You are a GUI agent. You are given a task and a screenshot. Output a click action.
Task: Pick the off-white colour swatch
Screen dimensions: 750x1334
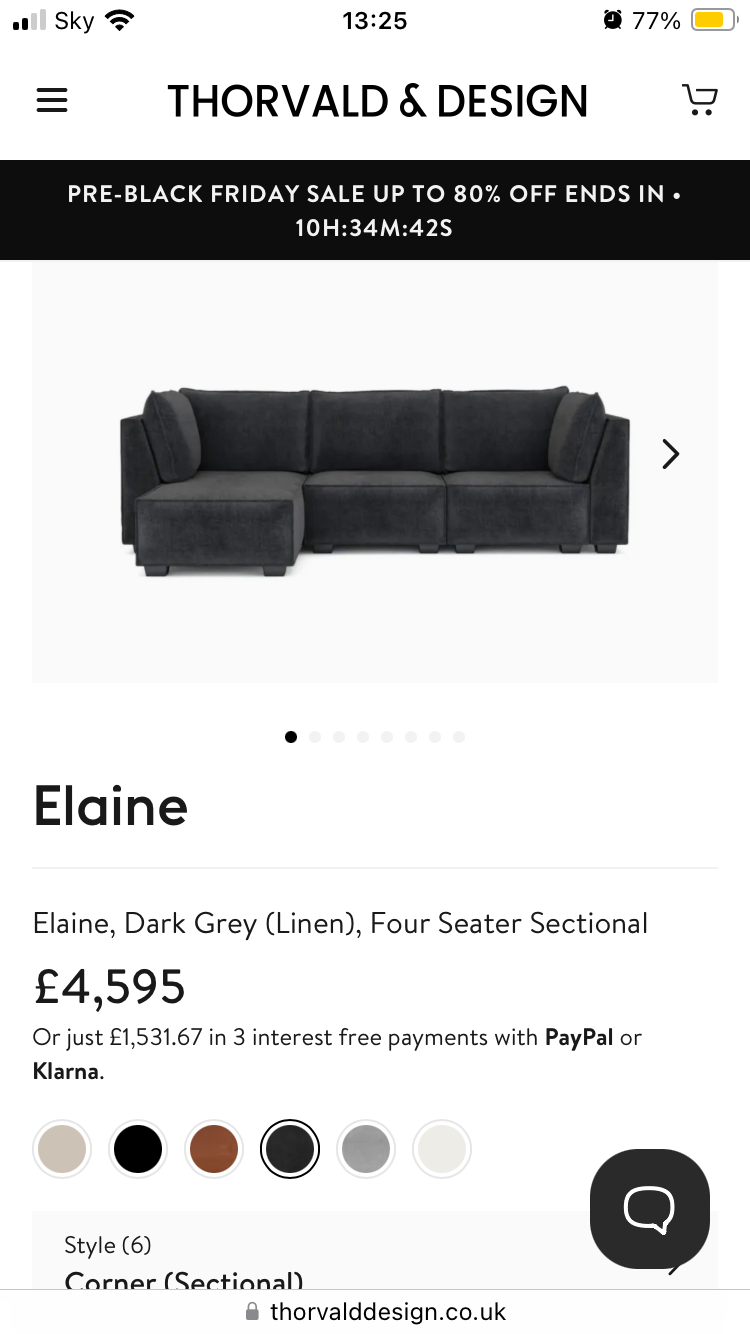(x=442, y=1150)
